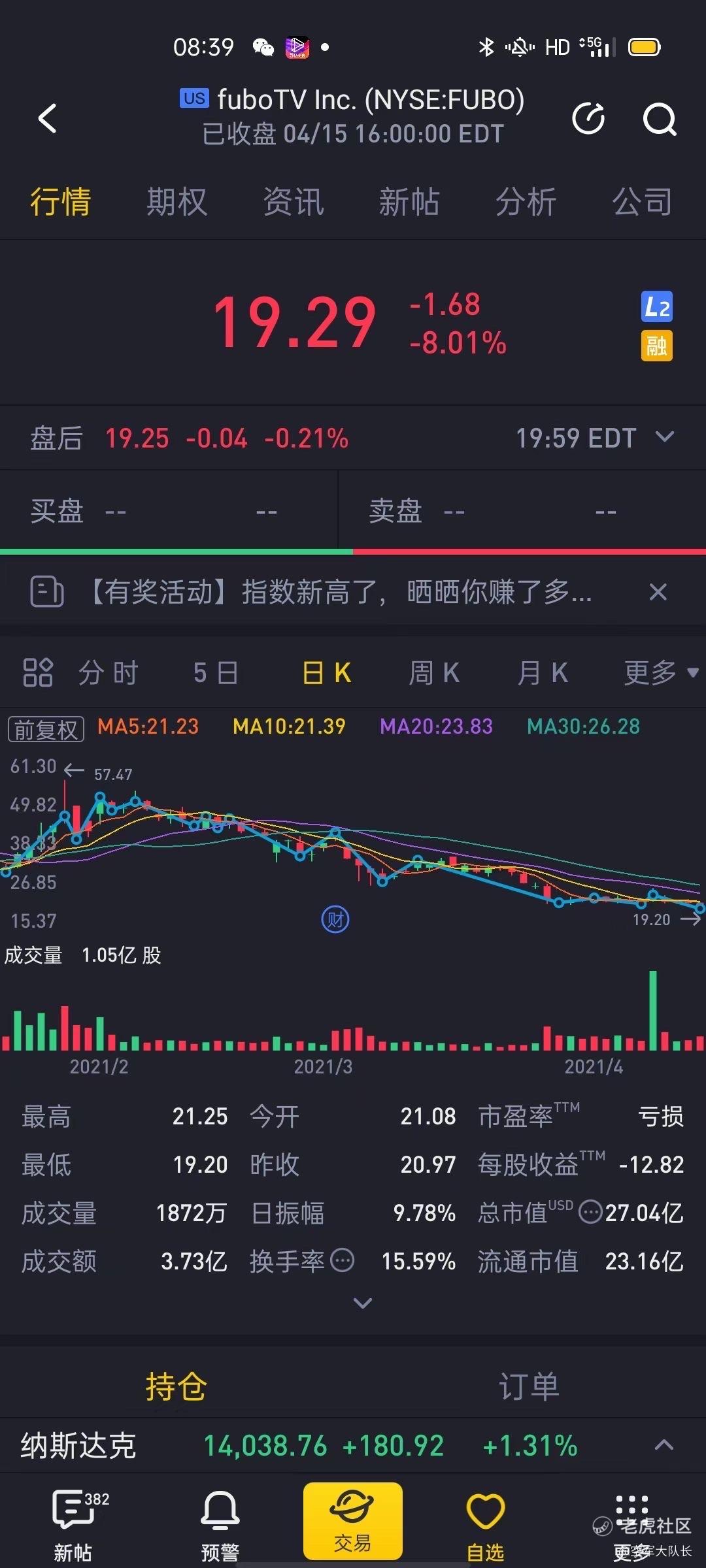
Task: View the 公司 company tab
Action: coord(642,201)
